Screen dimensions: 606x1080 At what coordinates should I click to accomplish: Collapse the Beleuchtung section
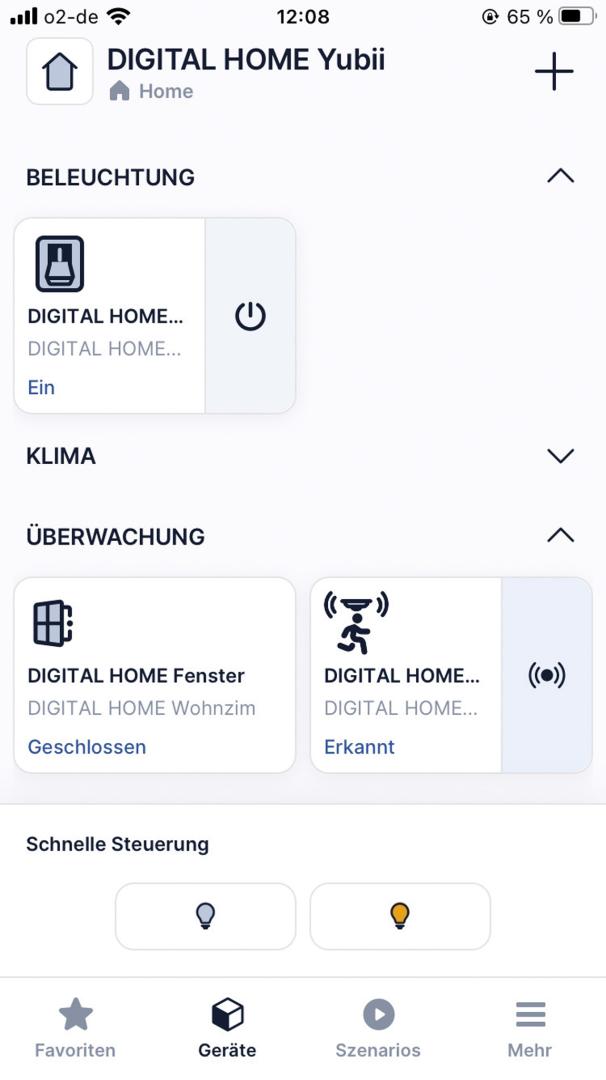tap(560, 176)
